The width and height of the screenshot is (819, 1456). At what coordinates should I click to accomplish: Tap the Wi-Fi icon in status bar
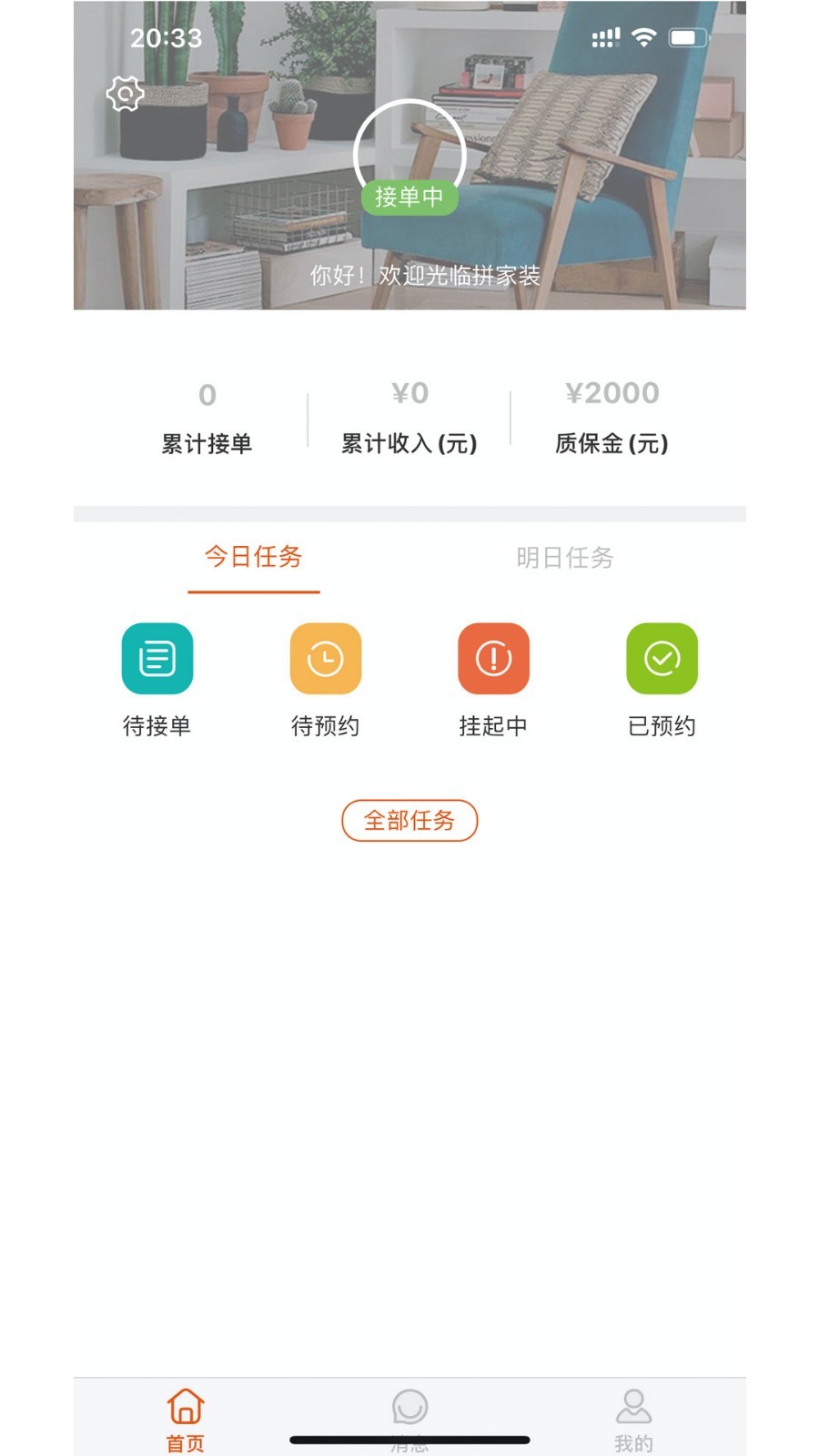[646, 36]
